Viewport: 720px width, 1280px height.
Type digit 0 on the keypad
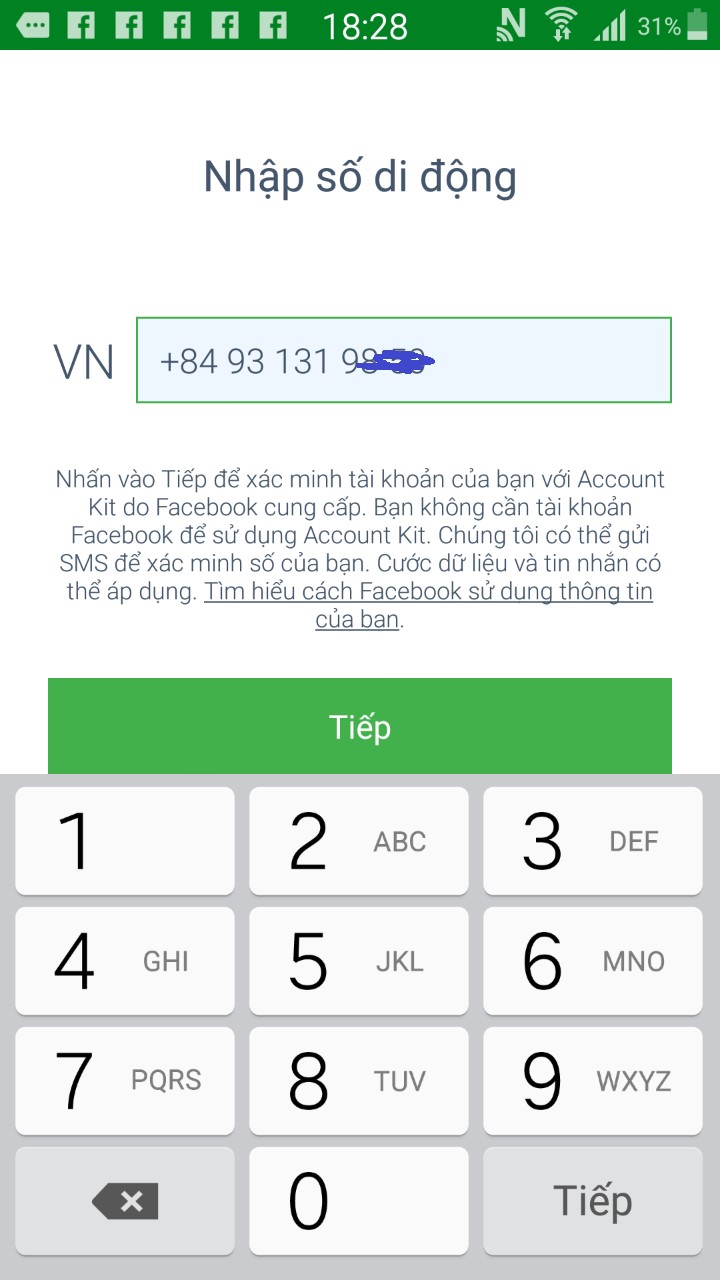[359, 1201]
